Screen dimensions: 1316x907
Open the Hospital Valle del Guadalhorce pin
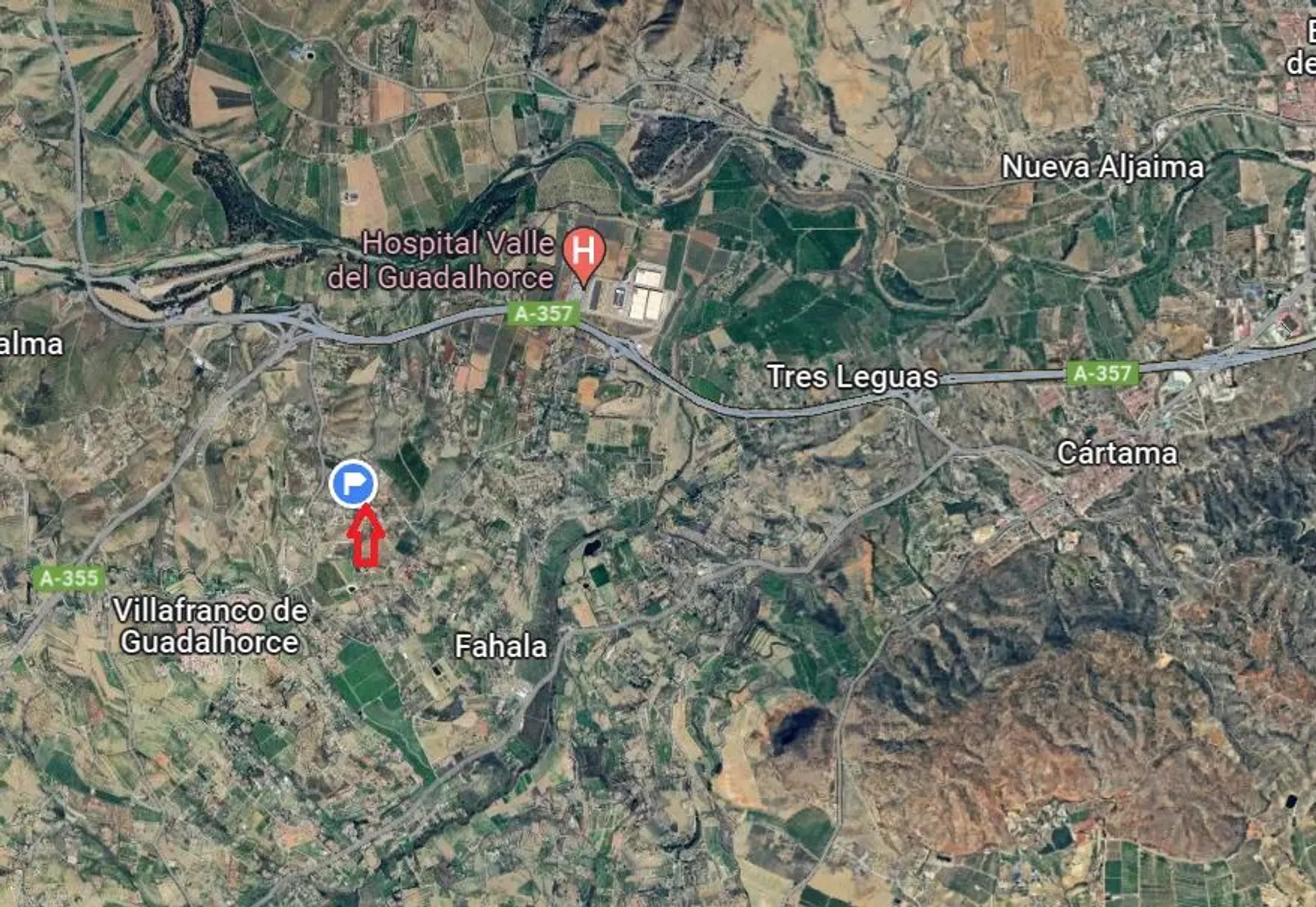(583, 252)
